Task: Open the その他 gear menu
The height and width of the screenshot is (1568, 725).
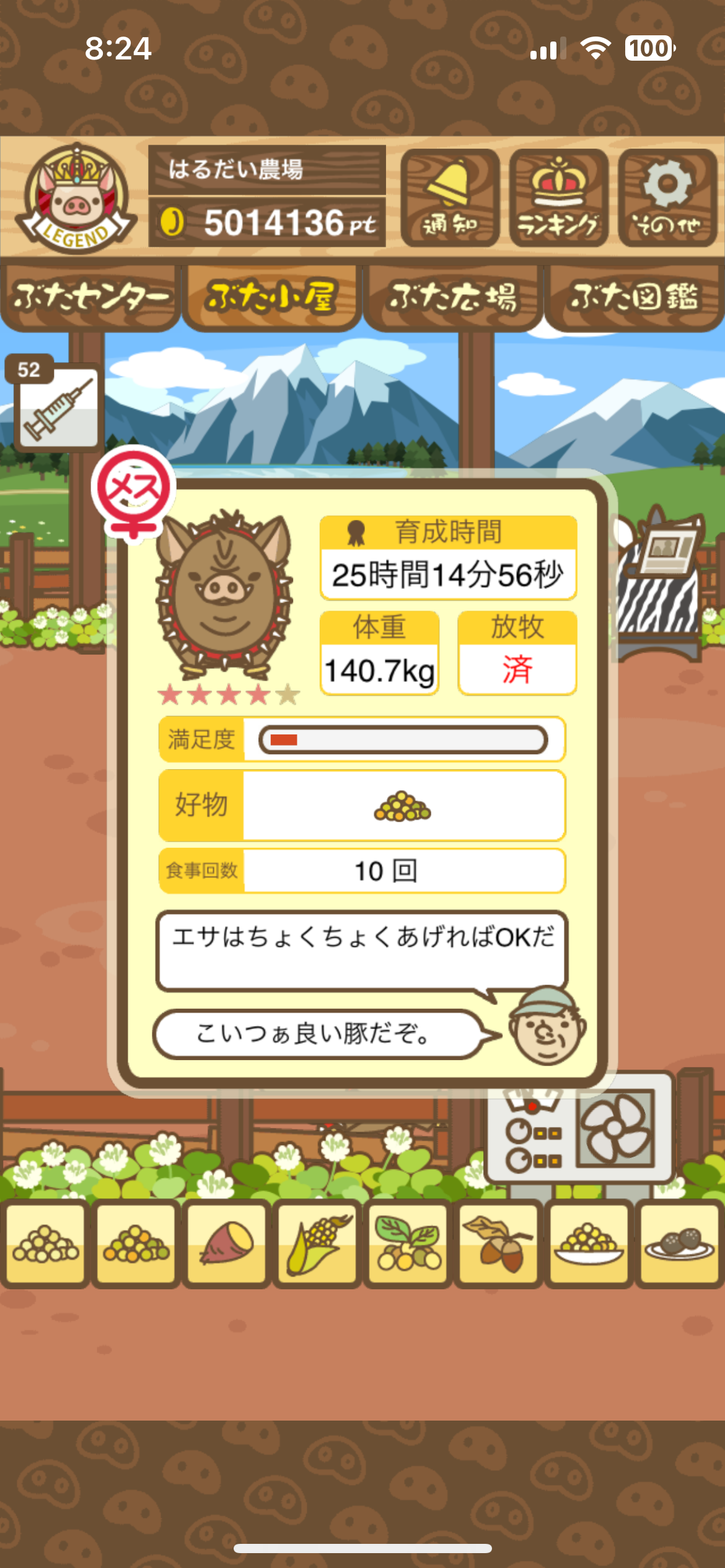Action: tap(667, 198)
